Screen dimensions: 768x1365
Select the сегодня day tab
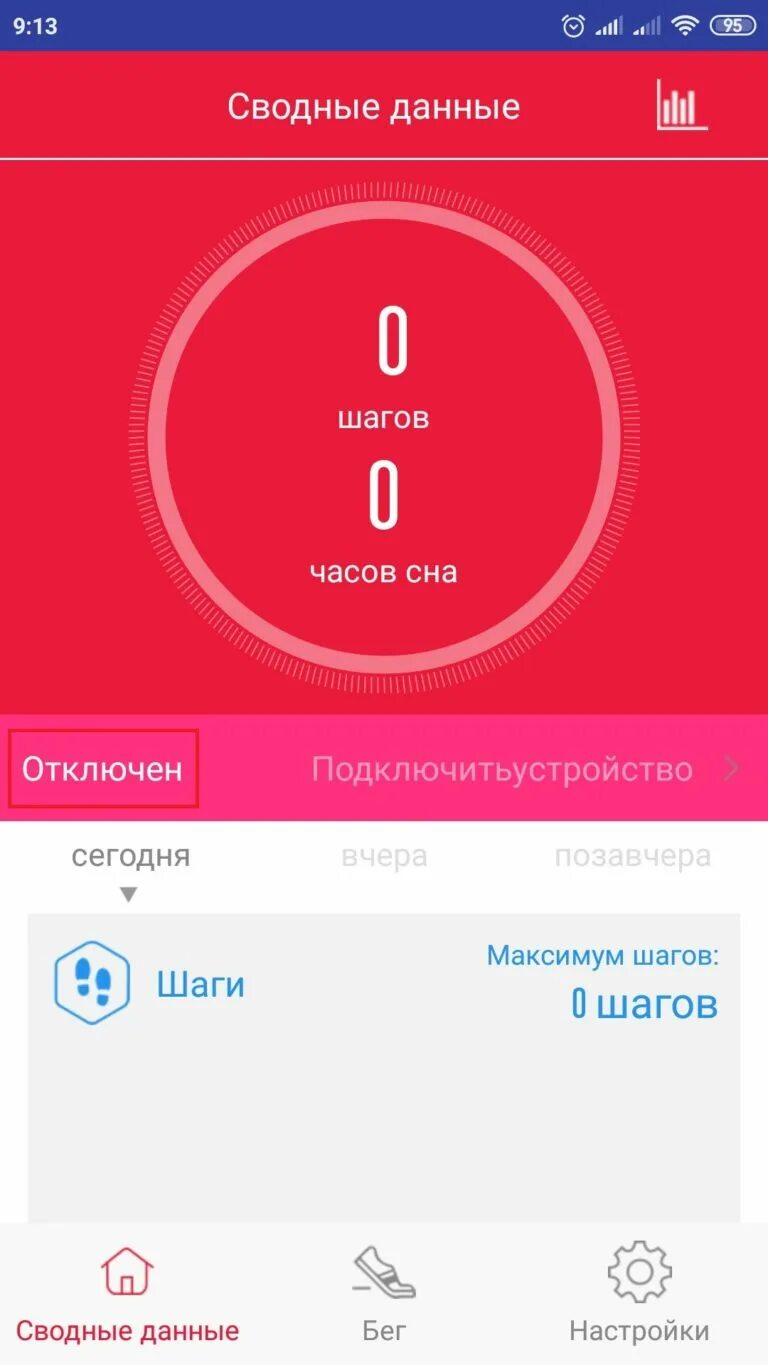pos(130,857)
